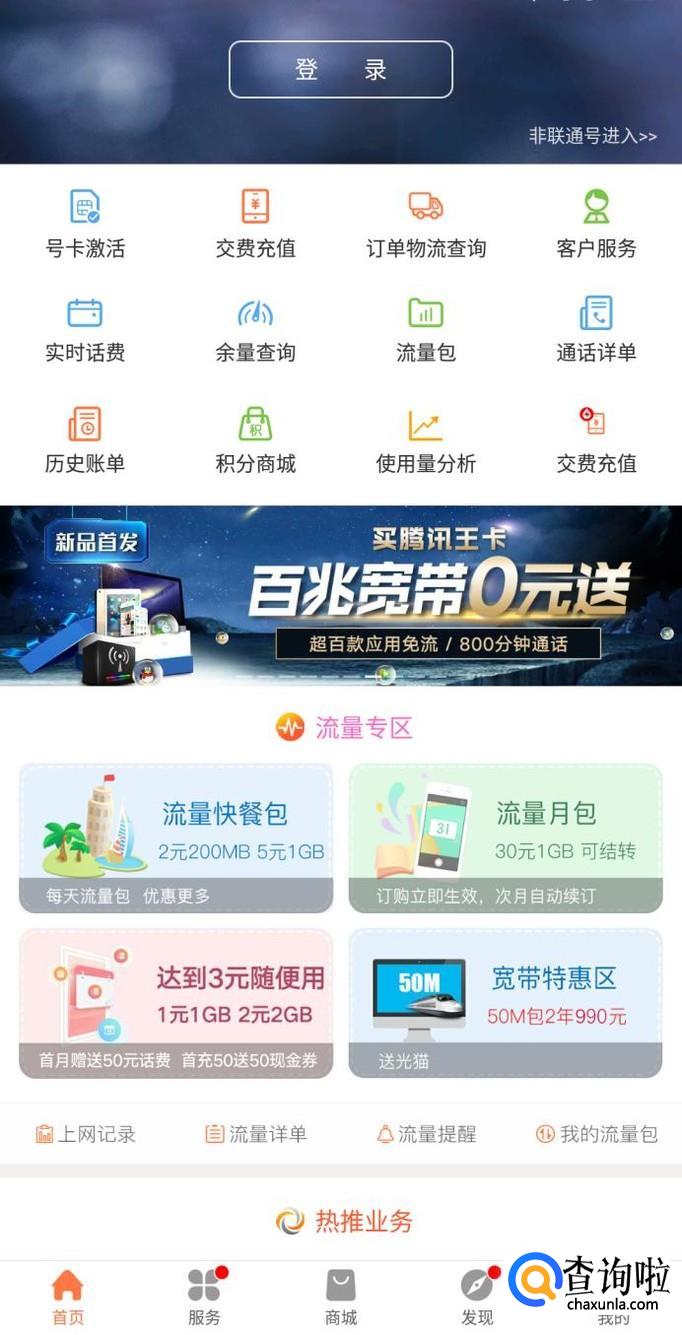Open the 宽带特惠区 card
682x1335 pixels.
(505, 1003)
